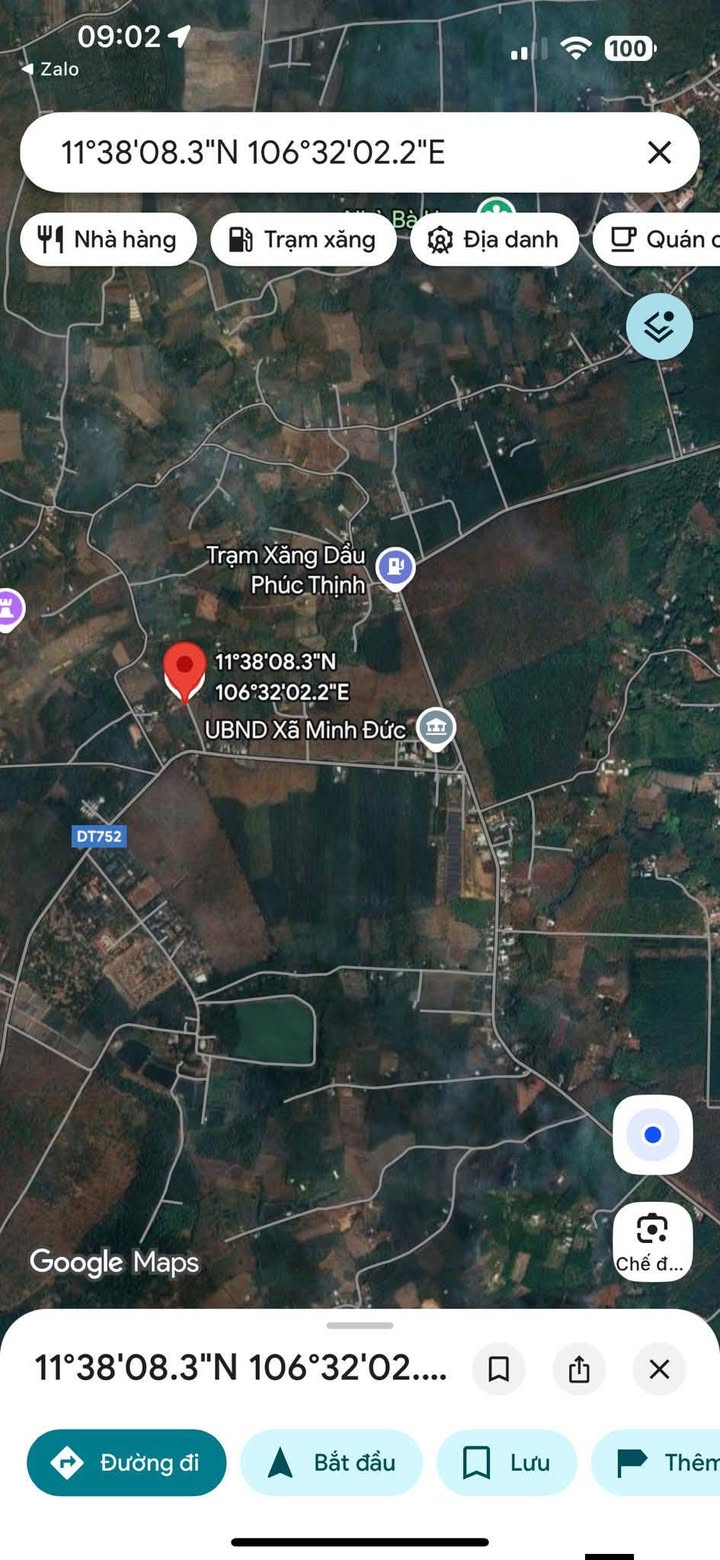The height and width of the screenshot is (1560, 720).
Task: Start navigation with Bắt đầu
Action: coord(331,1463)
